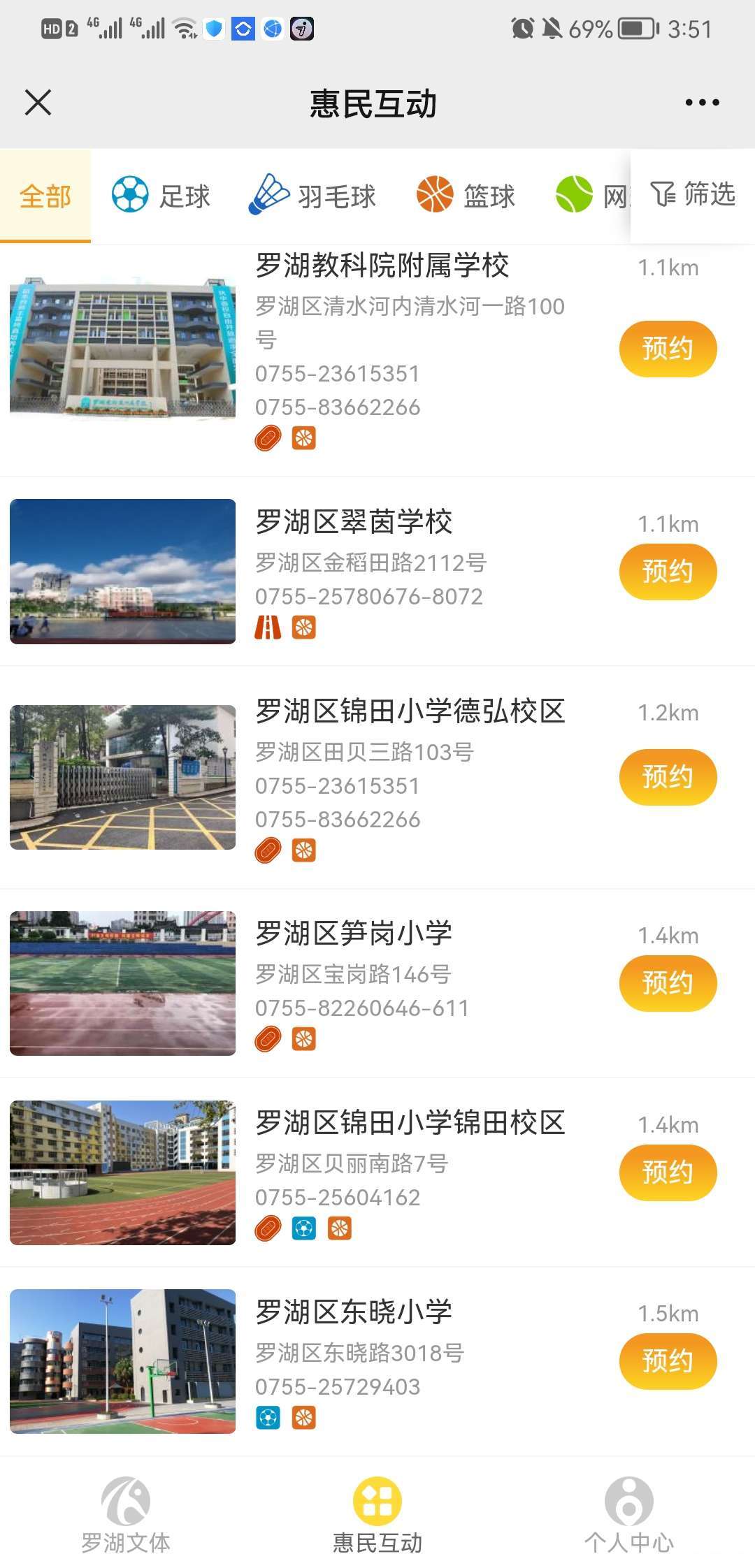The width and height of the screenshot is (755, 1568).
Task: Open the three-dot overflow menu
Action: (x=702, y=102)
